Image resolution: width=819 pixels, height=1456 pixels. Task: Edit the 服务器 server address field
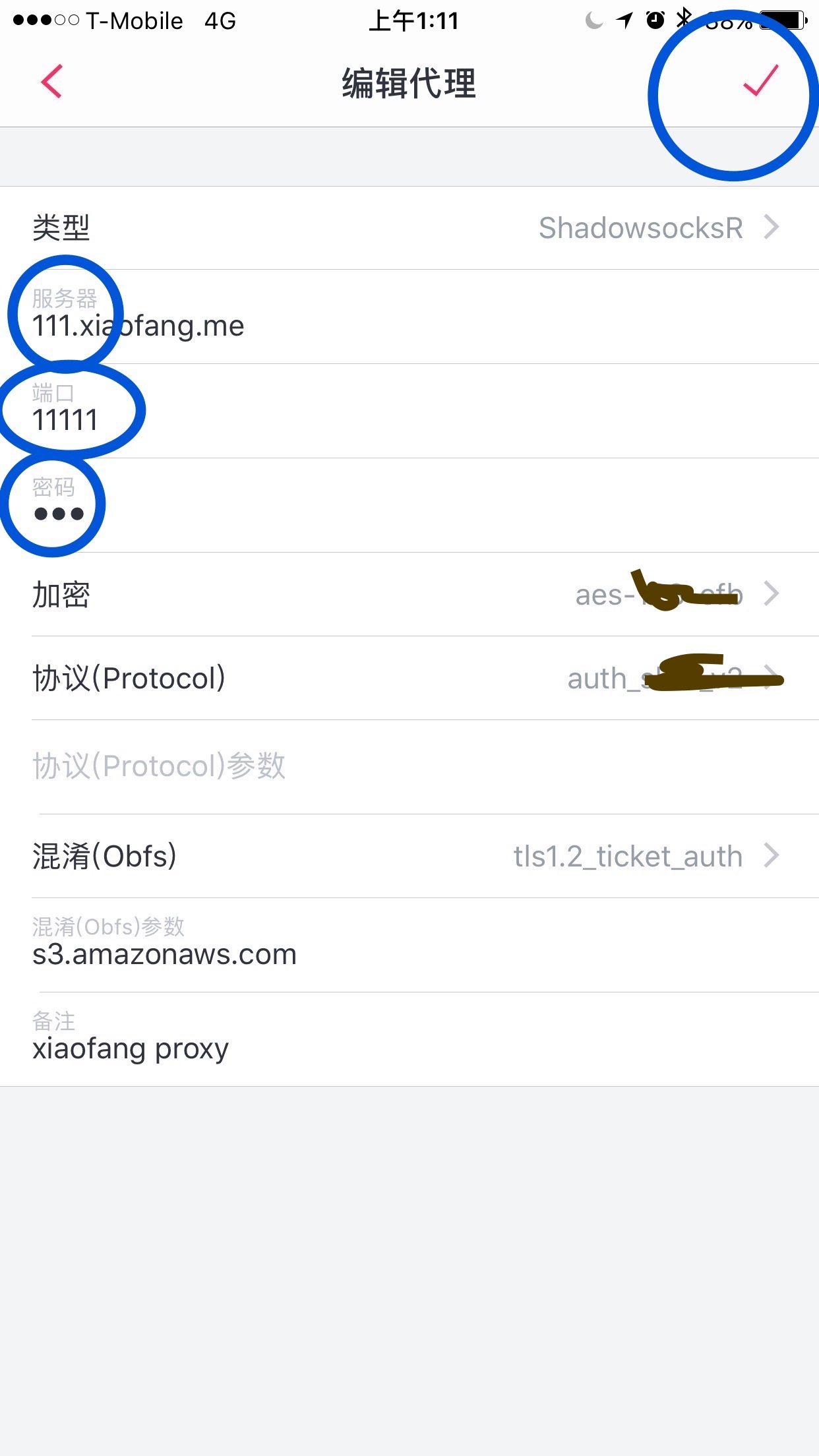click(x=409, y=317)
